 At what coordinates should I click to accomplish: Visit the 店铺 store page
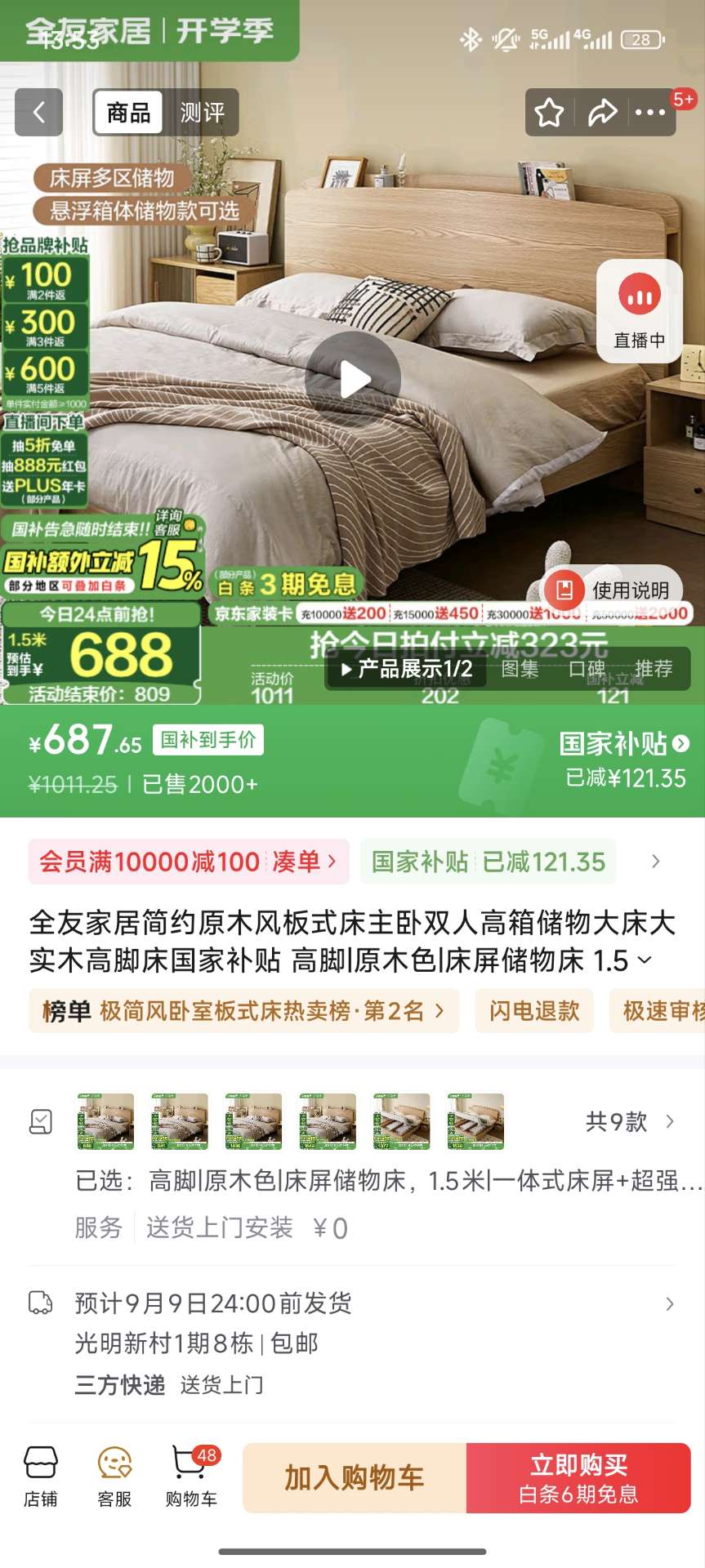pos(41,1477)
